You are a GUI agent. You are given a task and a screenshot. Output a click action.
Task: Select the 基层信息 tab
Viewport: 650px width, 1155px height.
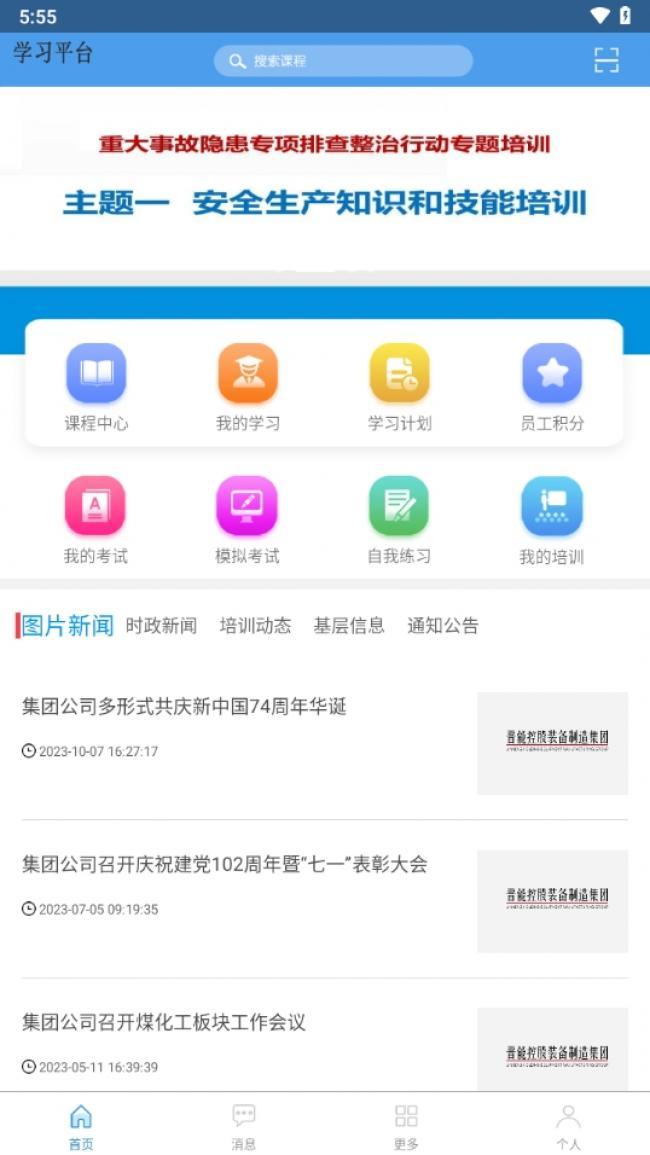coord(349,626)
